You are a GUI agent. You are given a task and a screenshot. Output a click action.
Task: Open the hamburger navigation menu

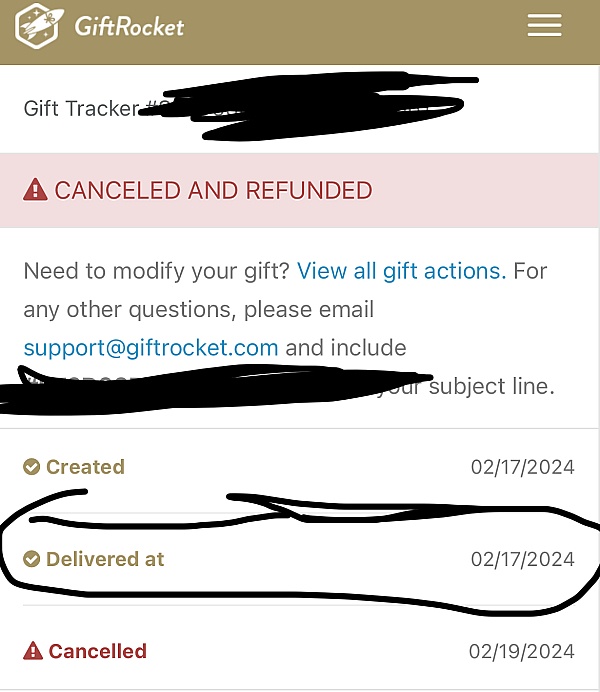point(544,26)
